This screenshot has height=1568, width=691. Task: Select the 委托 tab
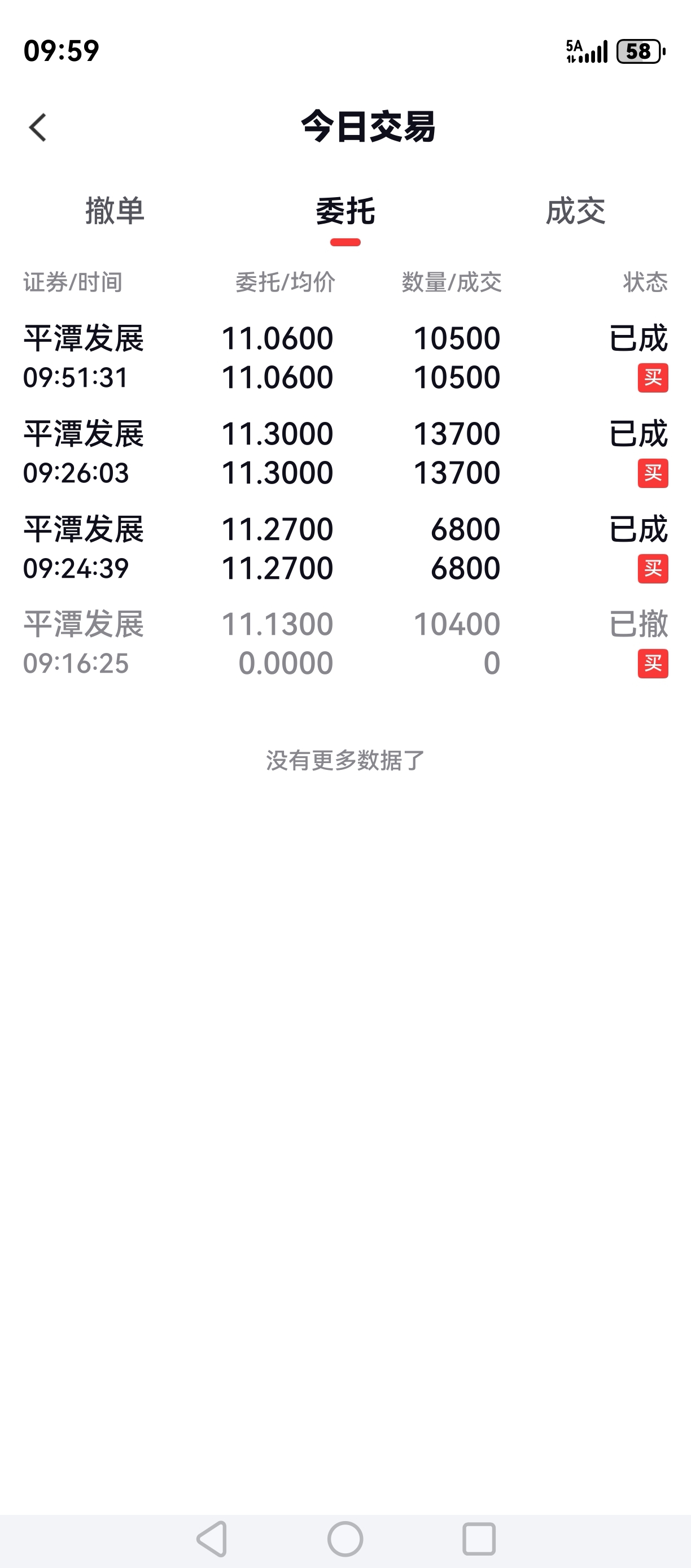tap(345, 211)
